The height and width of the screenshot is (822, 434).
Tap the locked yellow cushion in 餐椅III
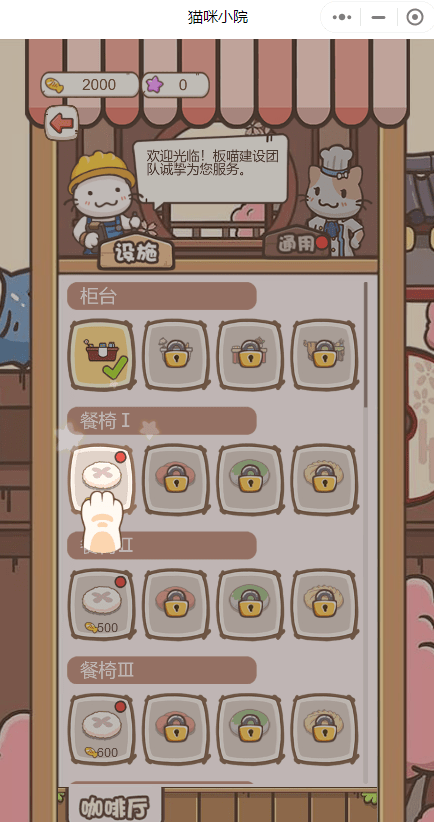coord(324,729)
